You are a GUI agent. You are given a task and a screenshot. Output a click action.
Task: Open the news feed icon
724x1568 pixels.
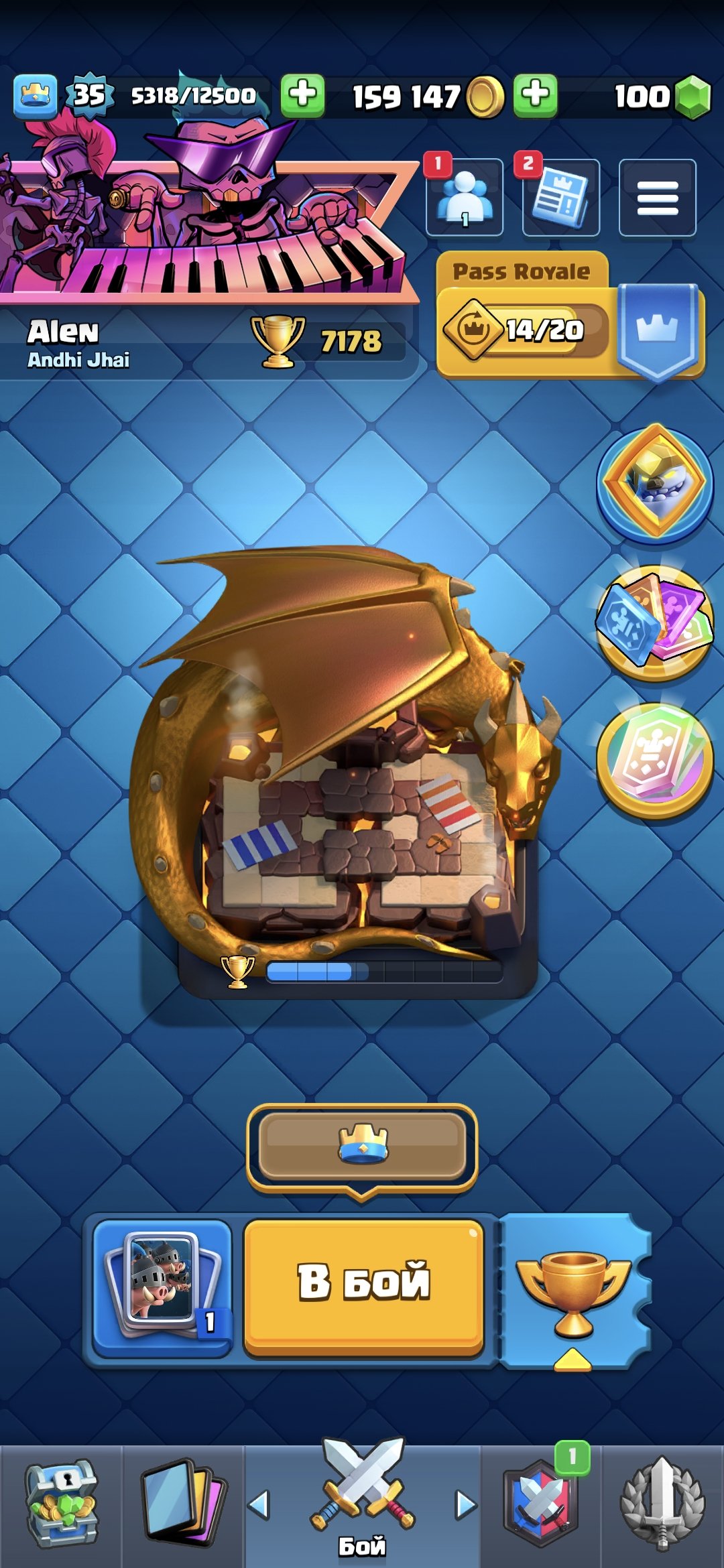tap(560, 198)
